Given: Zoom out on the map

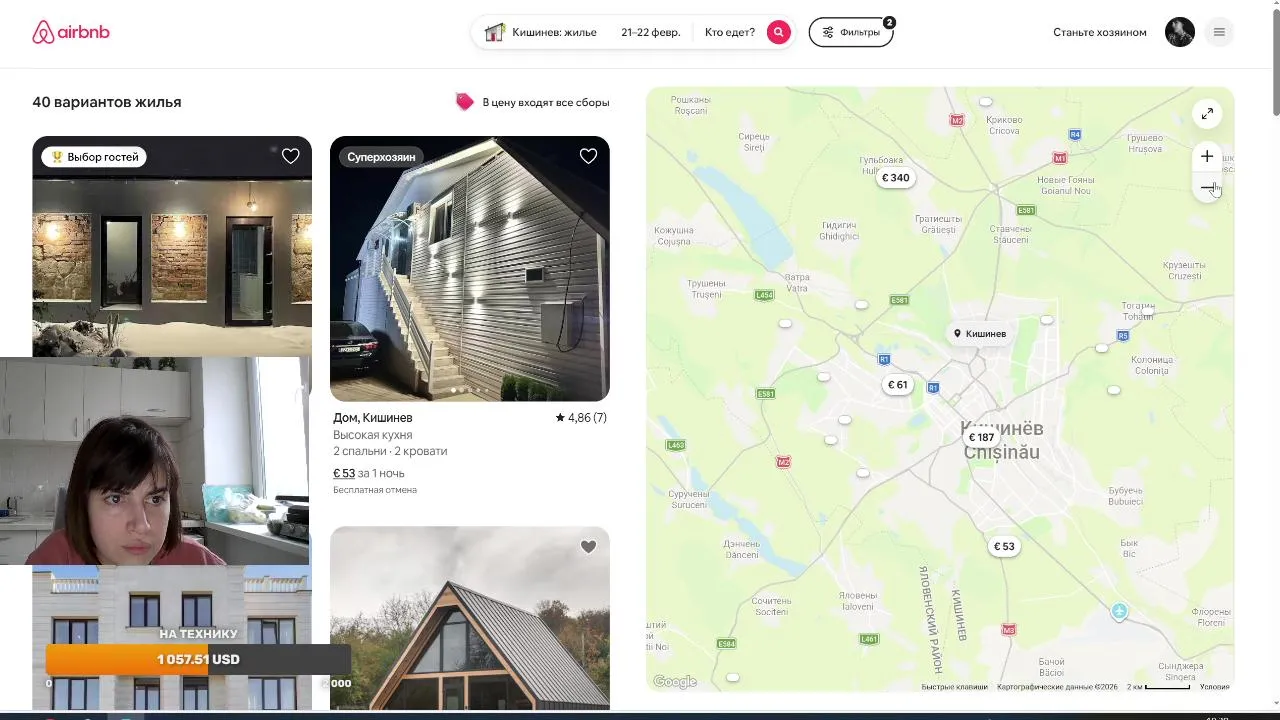Looking at the screenshot, I should (1207, 188).
